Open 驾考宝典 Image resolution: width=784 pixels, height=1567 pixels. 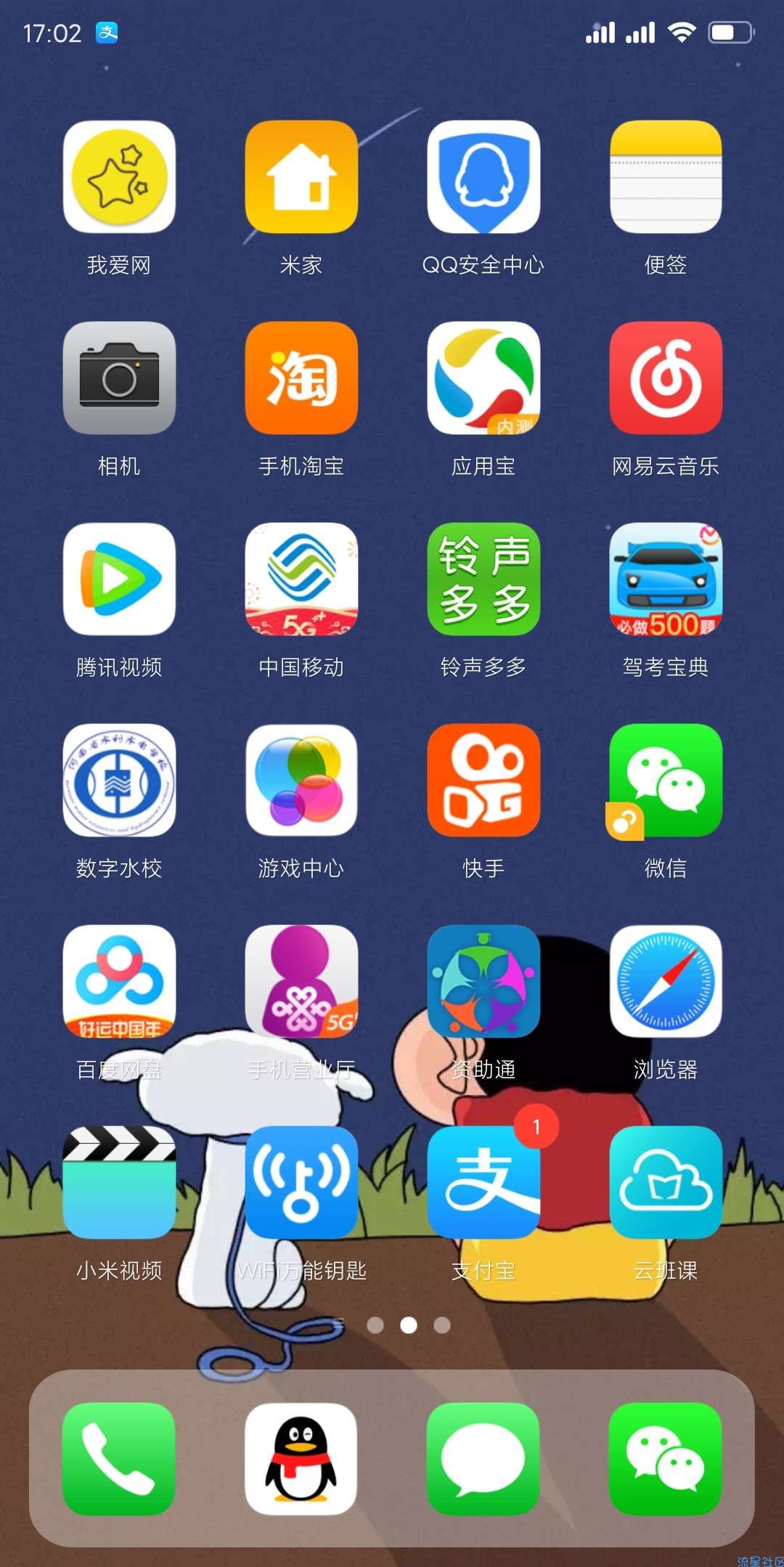pos(666,579)
